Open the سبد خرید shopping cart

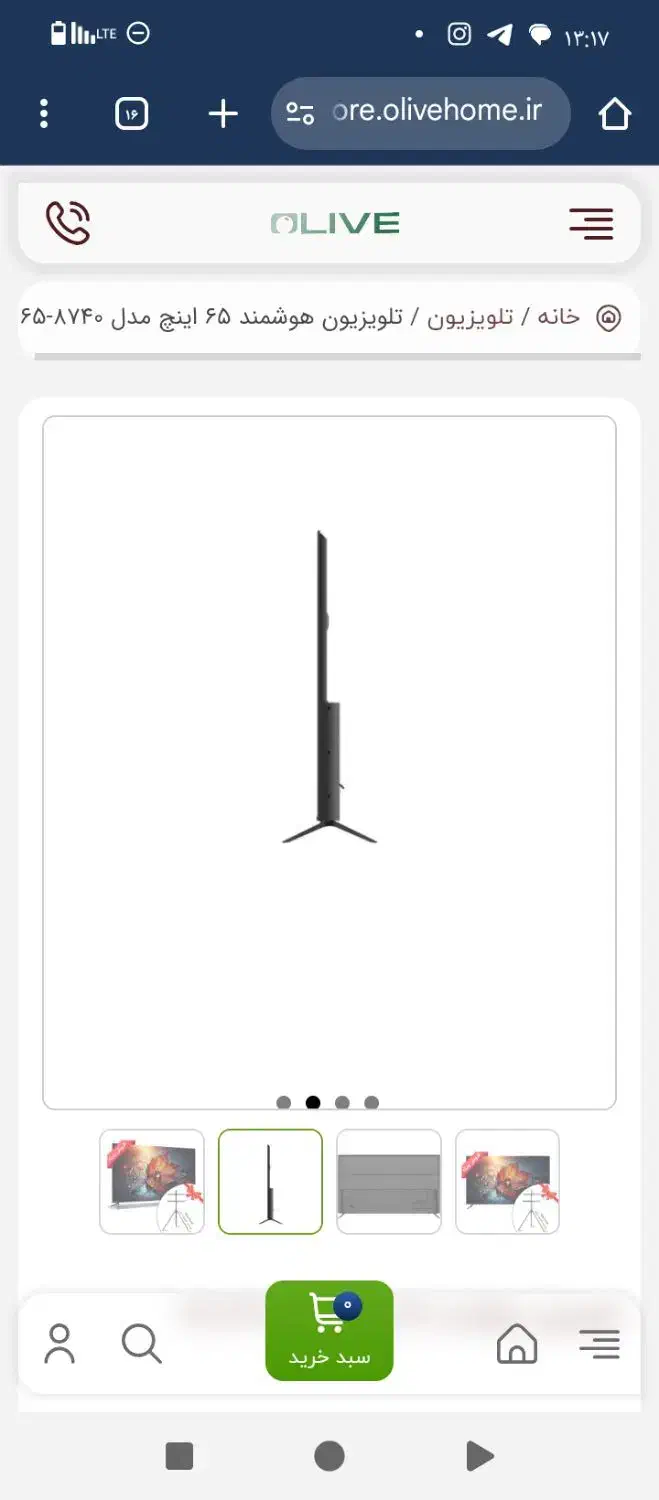coord(329,1331)
